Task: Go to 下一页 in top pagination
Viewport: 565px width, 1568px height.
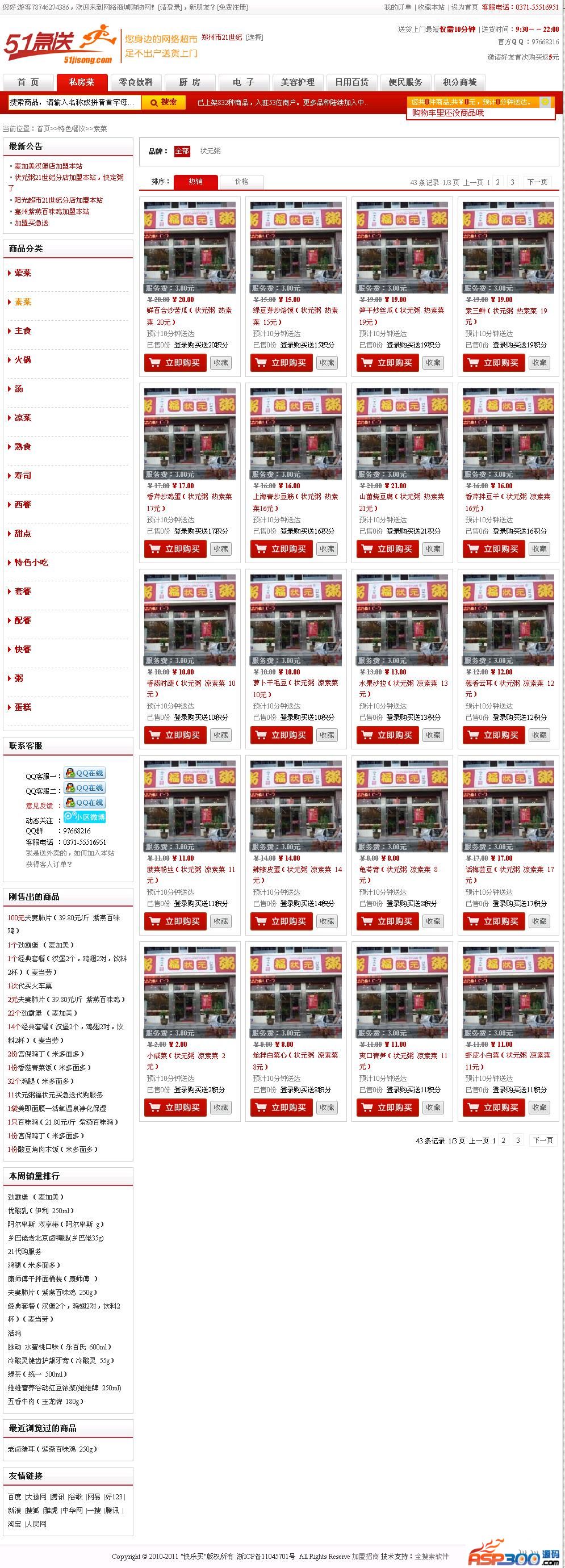Action: point(537,182)
